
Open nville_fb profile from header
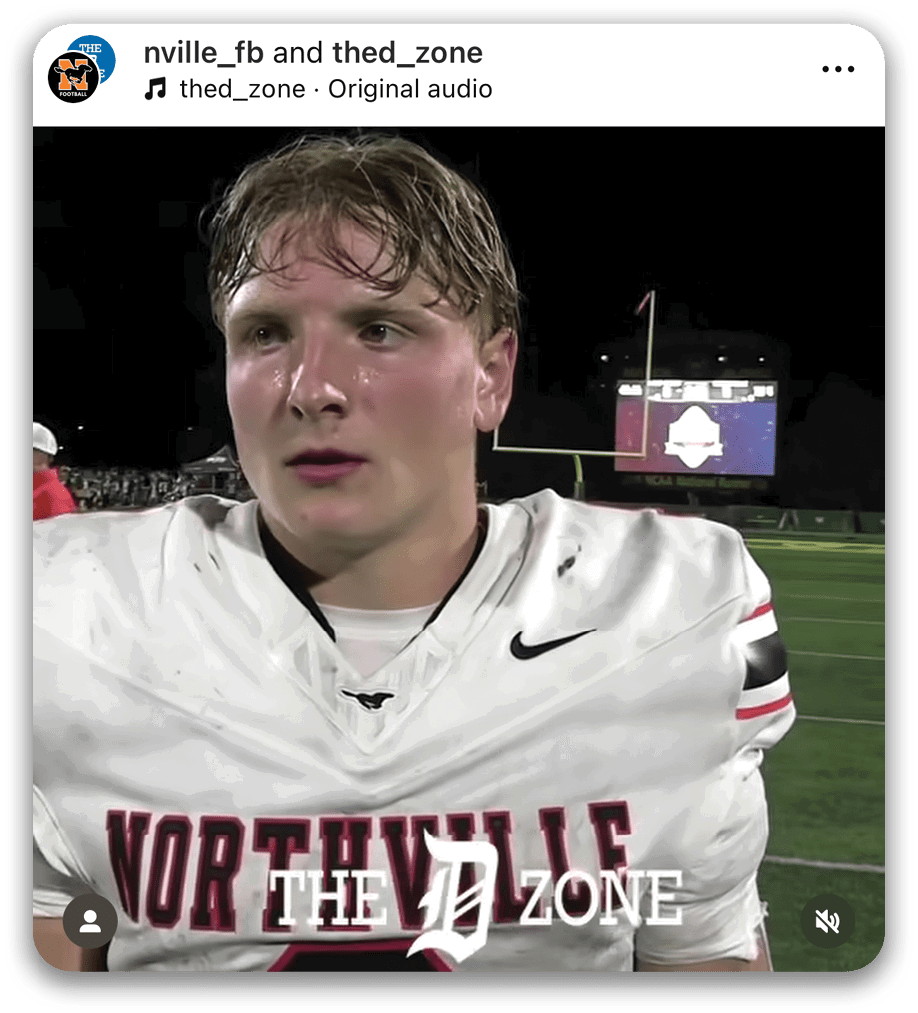tap(203, 52)
